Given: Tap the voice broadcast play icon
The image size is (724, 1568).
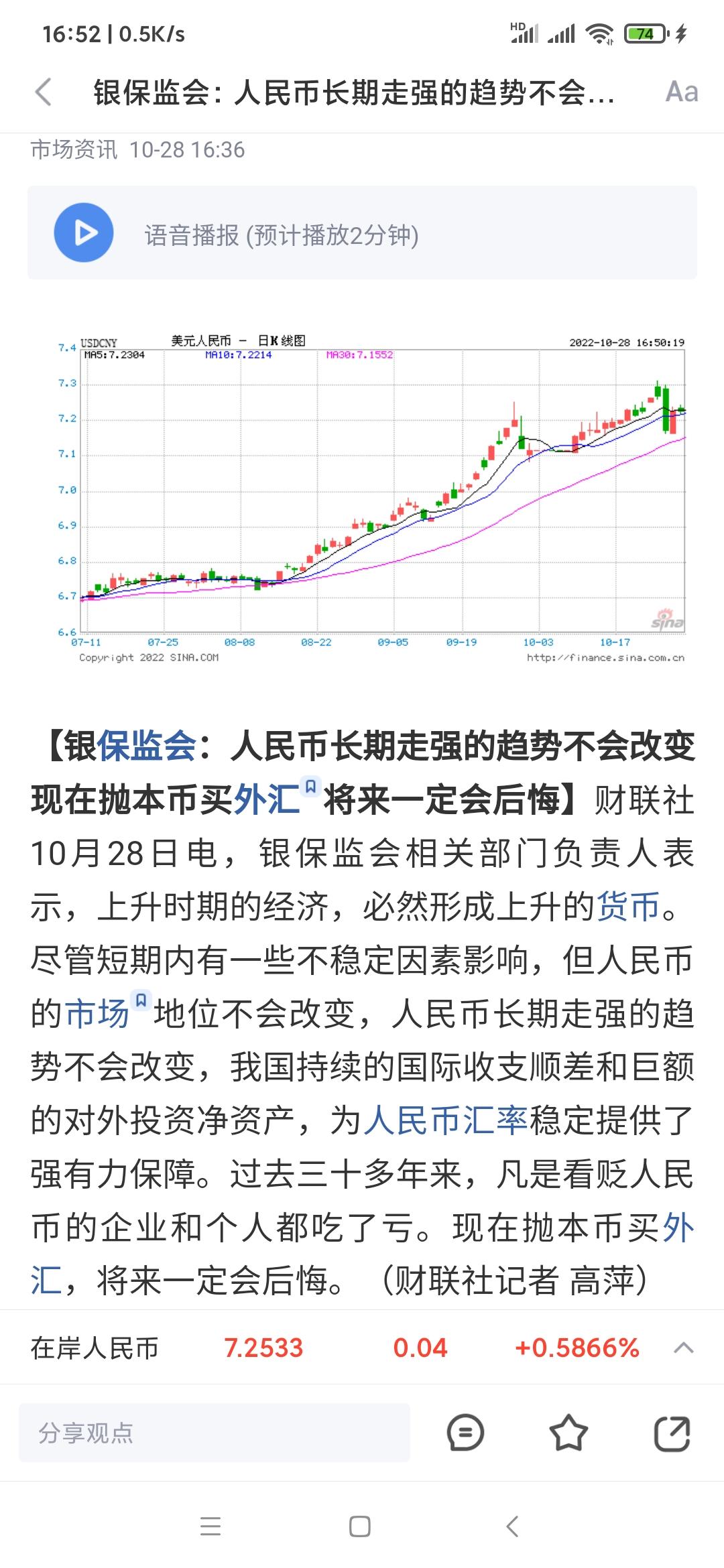Looking at the screenshot, I should pos(83,233).
